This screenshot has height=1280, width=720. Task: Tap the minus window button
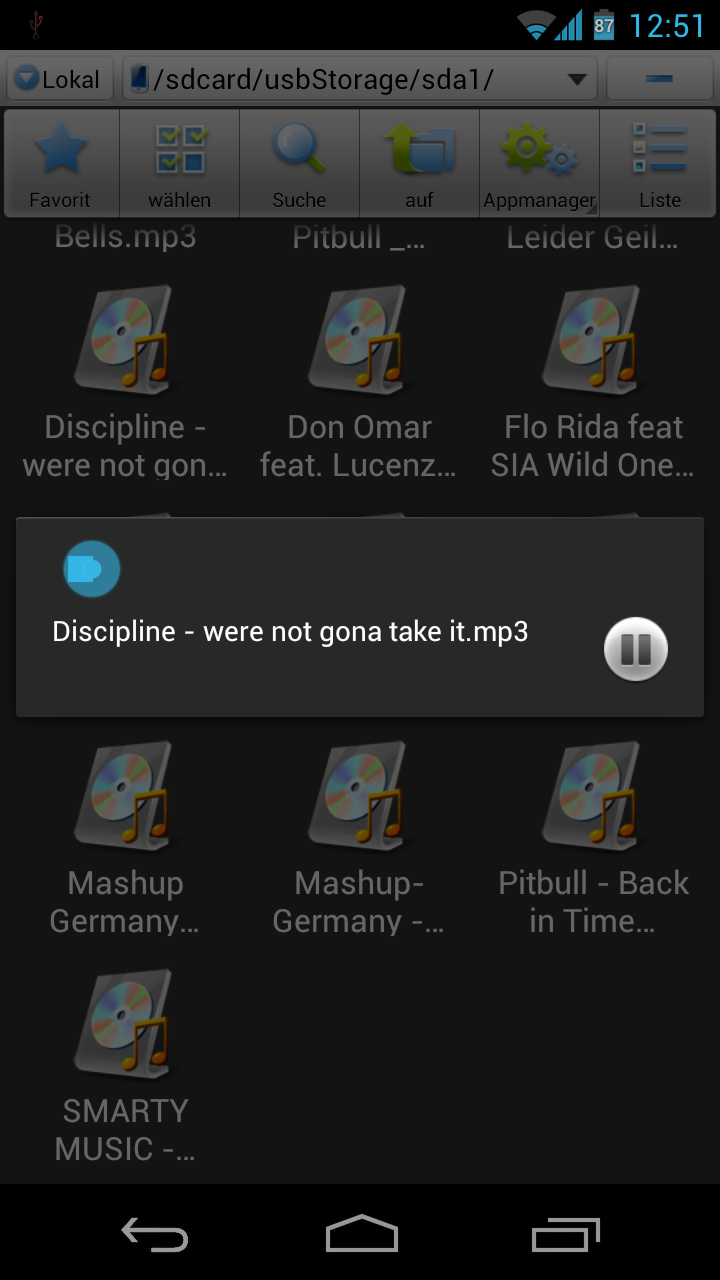[659, 79]
